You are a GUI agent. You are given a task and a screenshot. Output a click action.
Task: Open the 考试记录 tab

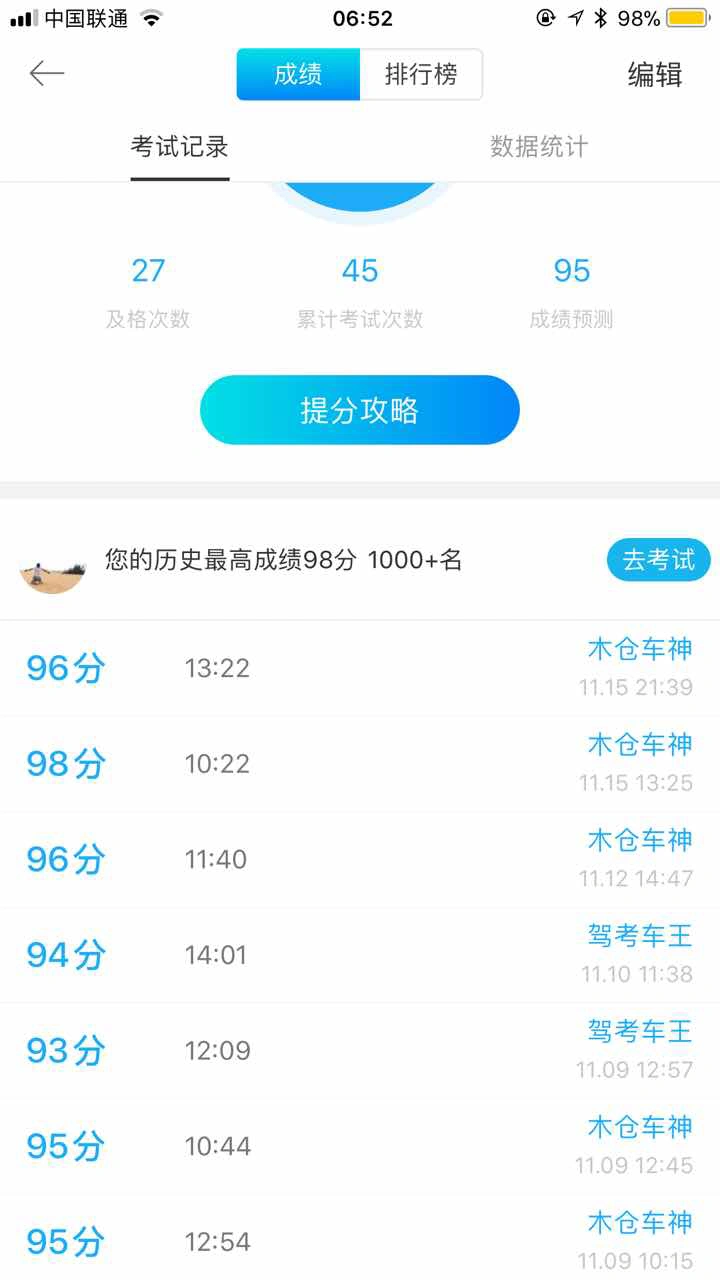tap(180, 147)
